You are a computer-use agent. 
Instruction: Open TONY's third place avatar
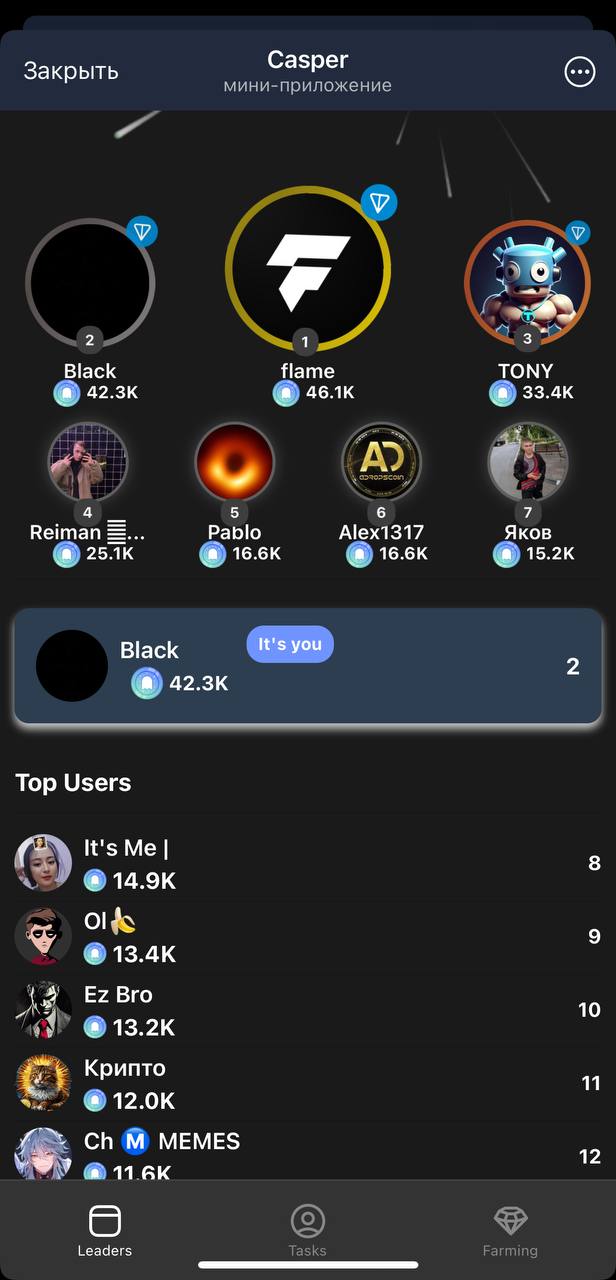[x=528, y=285]
